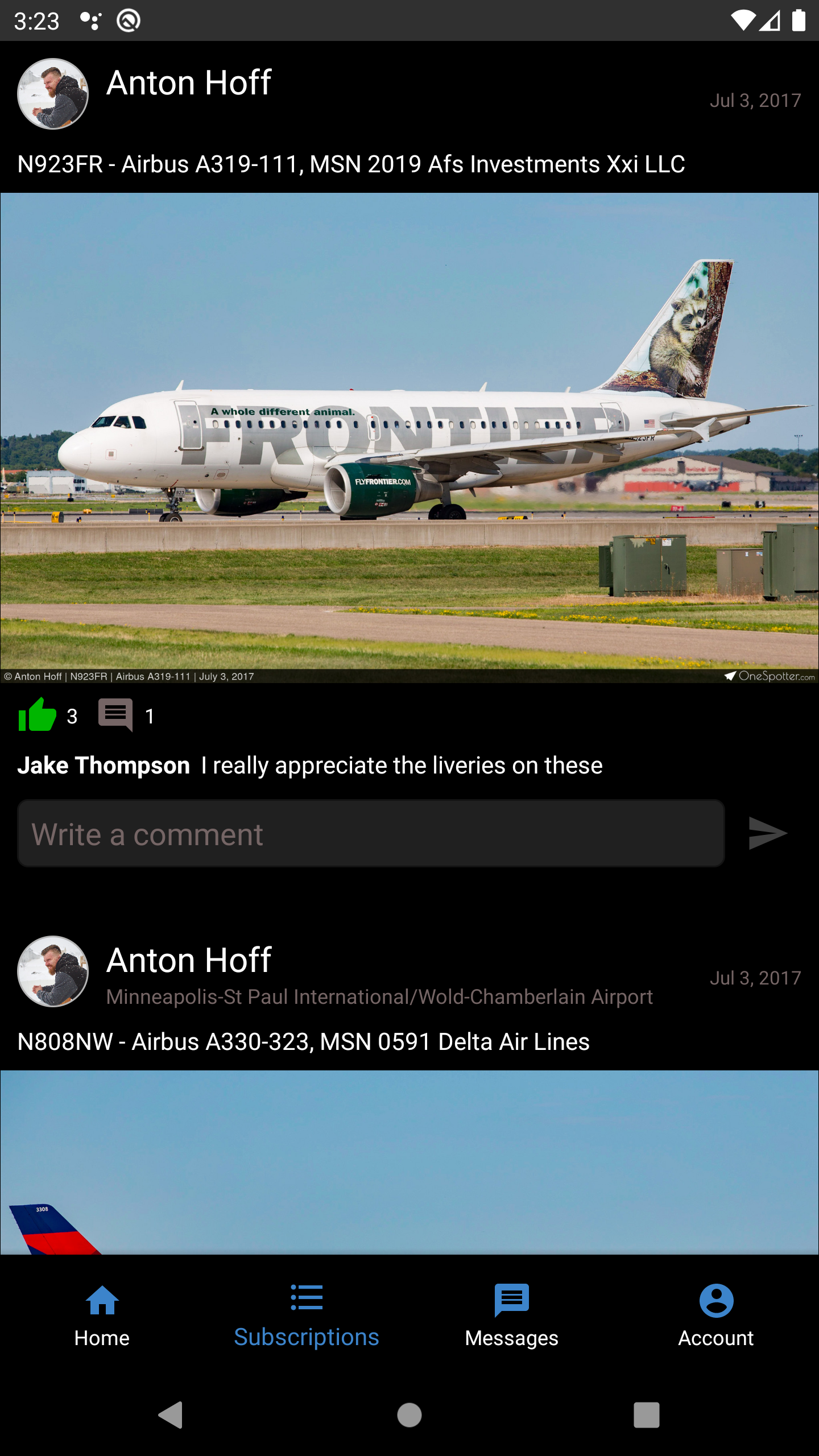The height and width of the screenshot is (1456, 819).
Task: View Anton Hoff's avatar on N808NW post
Action: 53,971
